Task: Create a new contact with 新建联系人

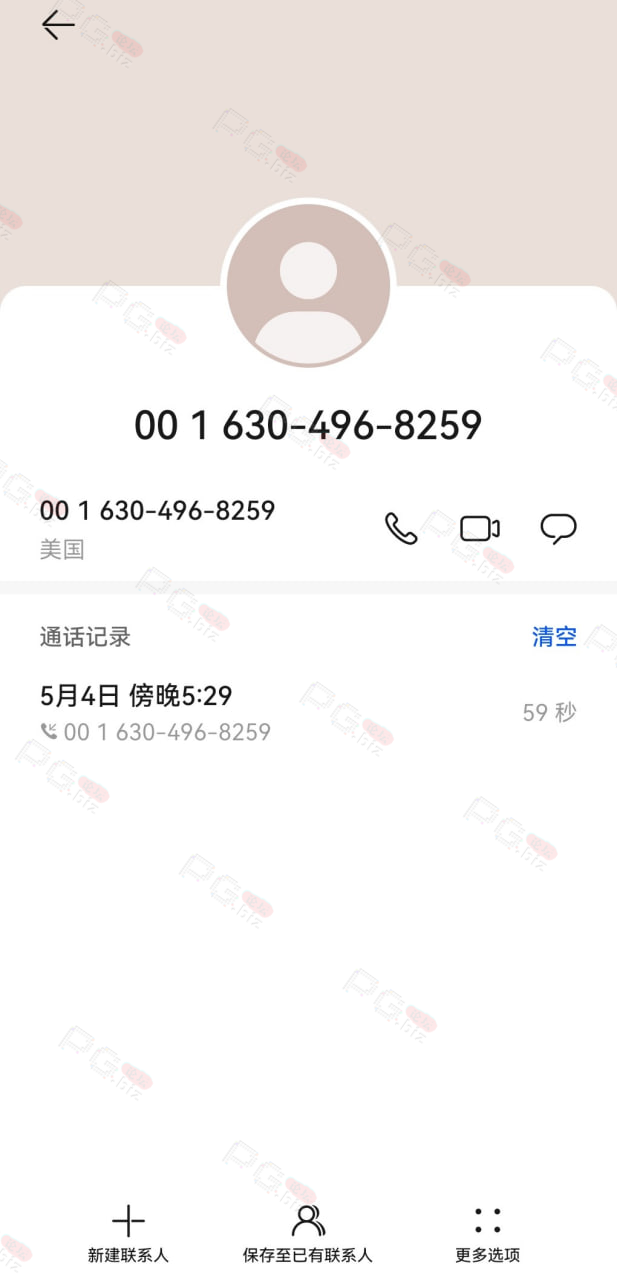Action: pos(128,1235)
